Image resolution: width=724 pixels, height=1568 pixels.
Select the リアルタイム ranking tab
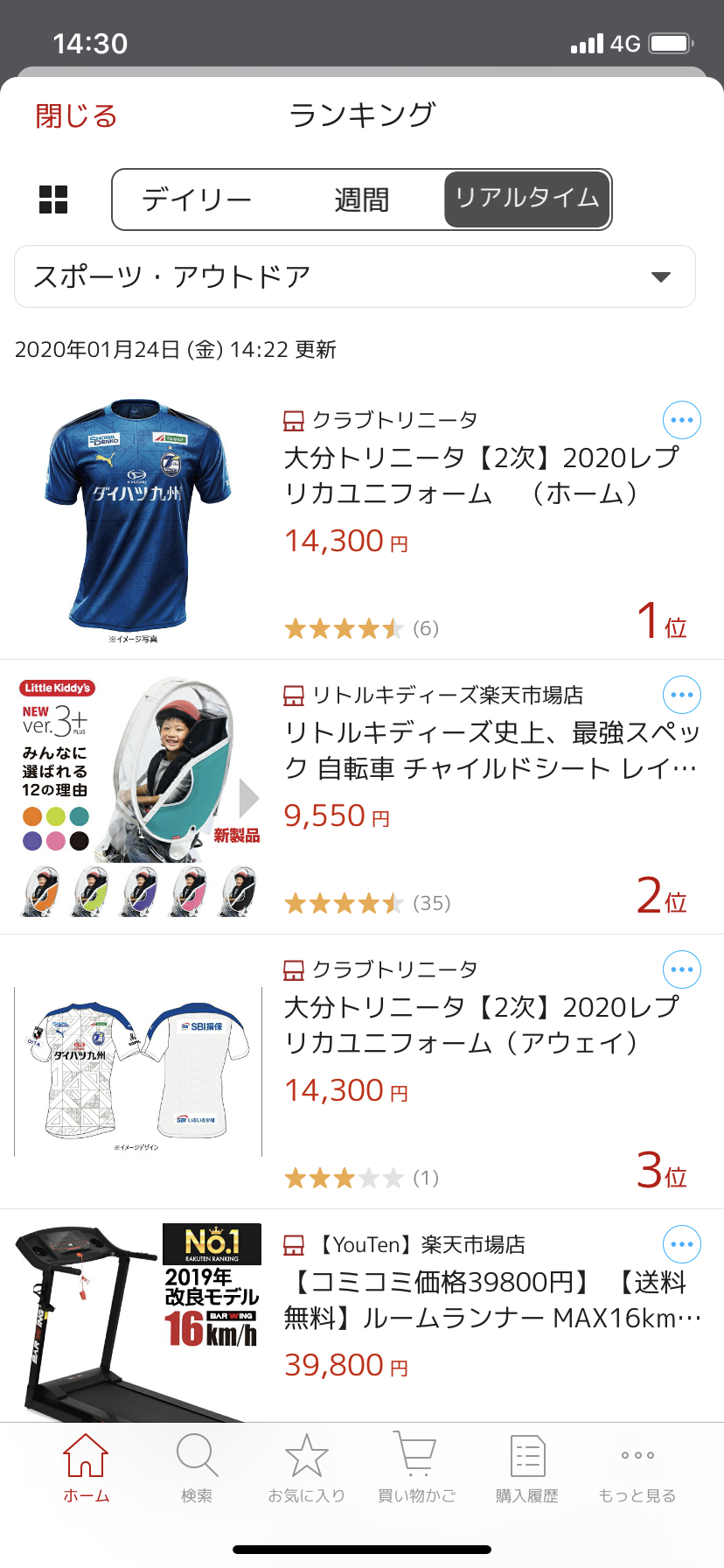[526, 199]
